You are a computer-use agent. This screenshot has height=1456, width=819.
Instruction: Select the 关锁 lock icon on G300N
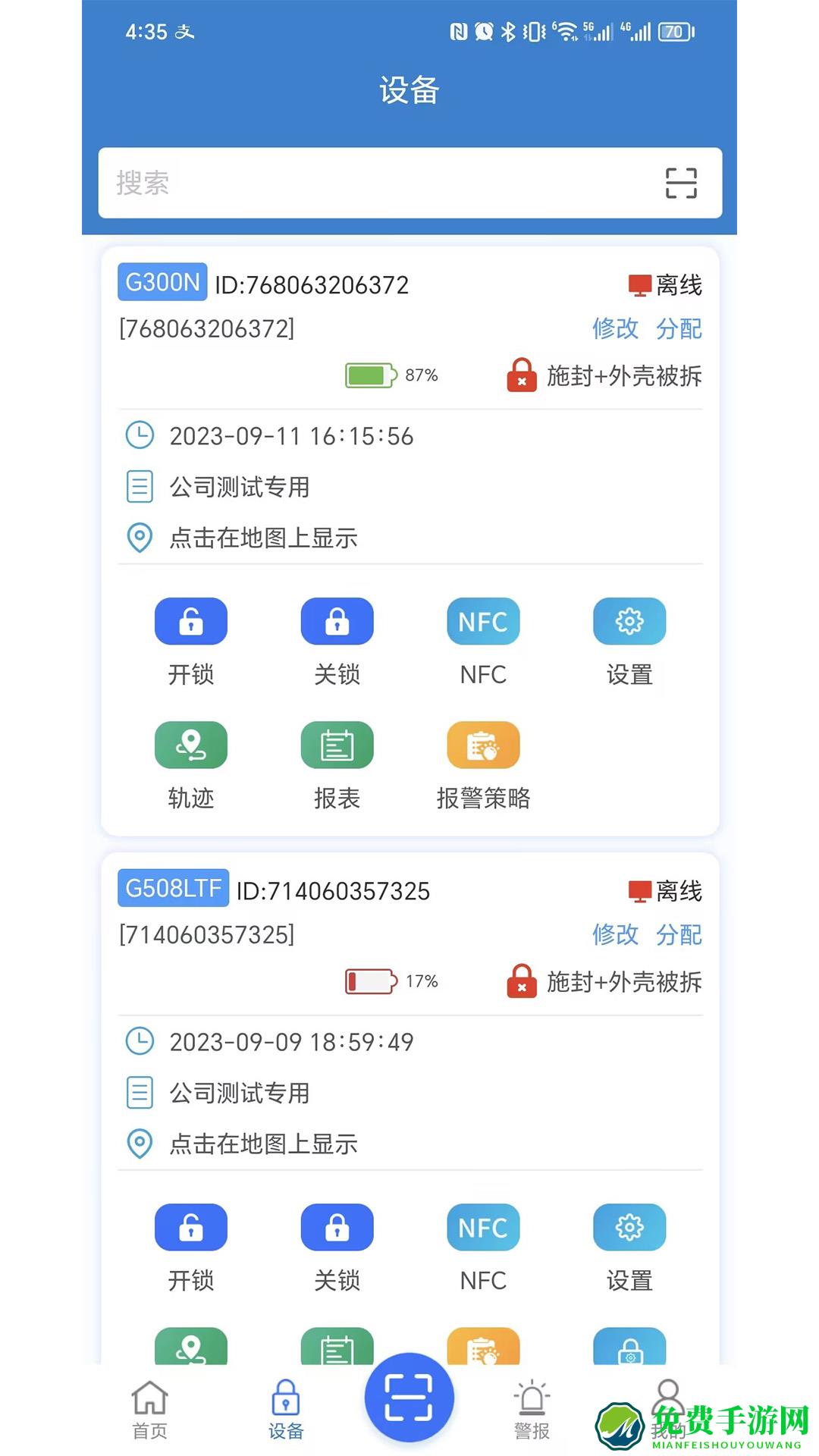[337, 622]
